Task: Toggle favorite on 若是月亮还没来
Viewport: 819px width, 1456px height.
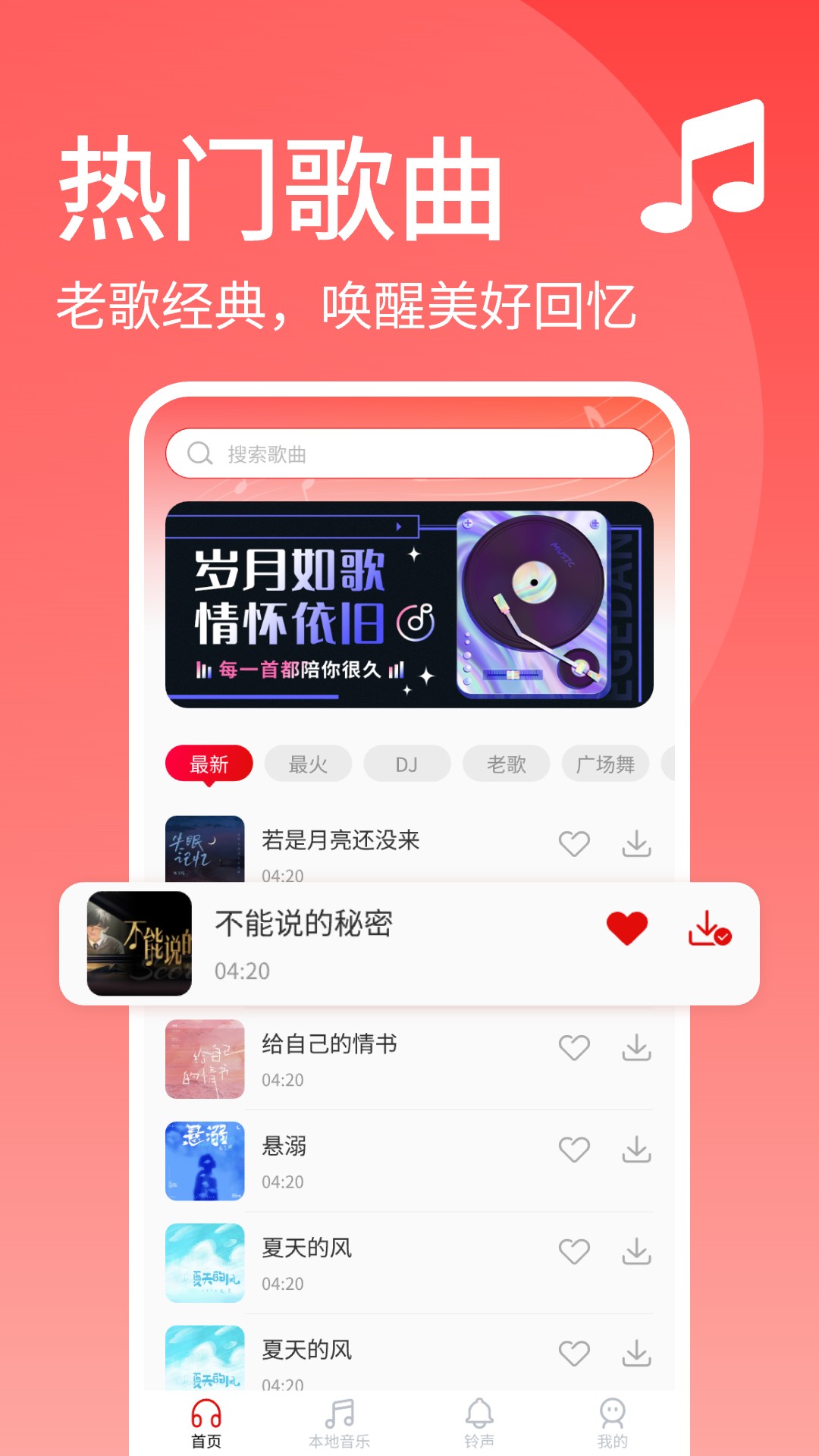Action: 573,842
